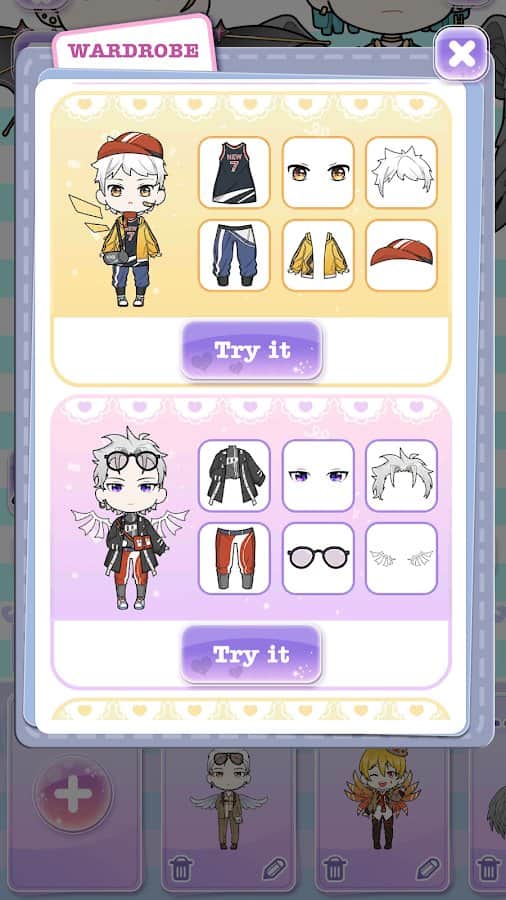Select the red and white pants
This screenshot has height=900, width=506.
pos(234,558)
